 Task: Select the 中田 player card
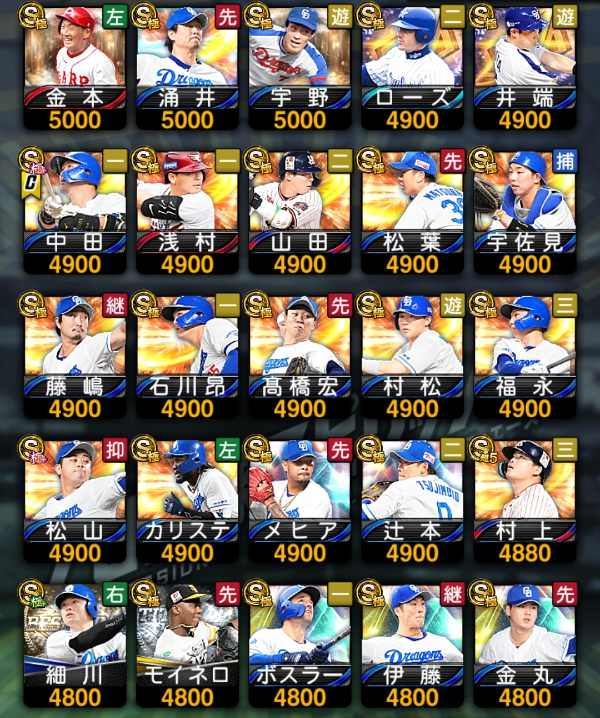point(75,212)
